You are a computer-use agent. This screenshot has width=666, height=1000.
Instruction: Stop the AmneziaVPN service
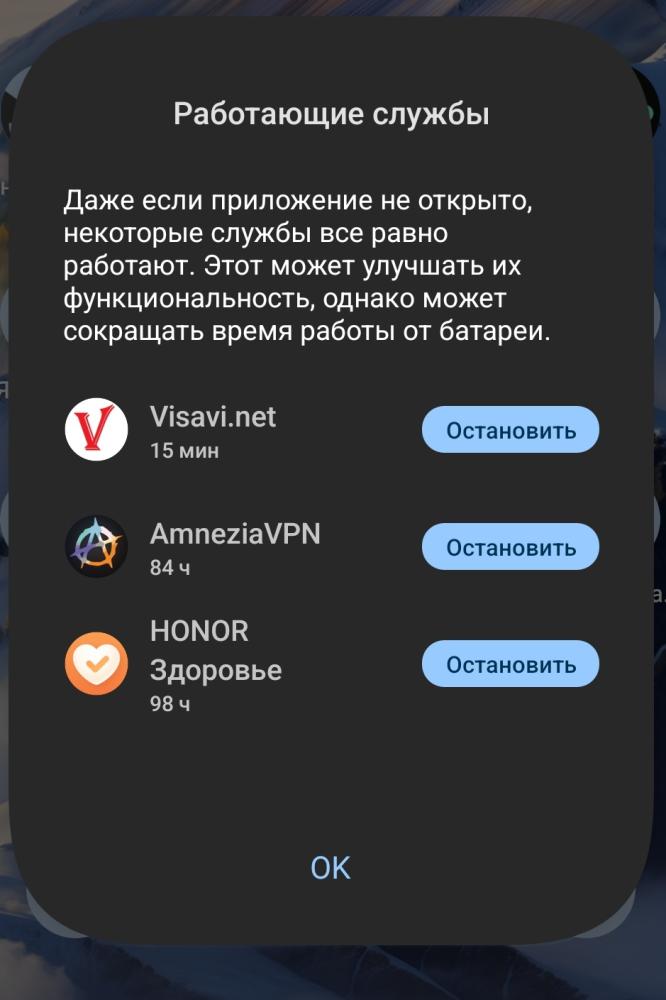pyautogui.click(x=510, y=548)
